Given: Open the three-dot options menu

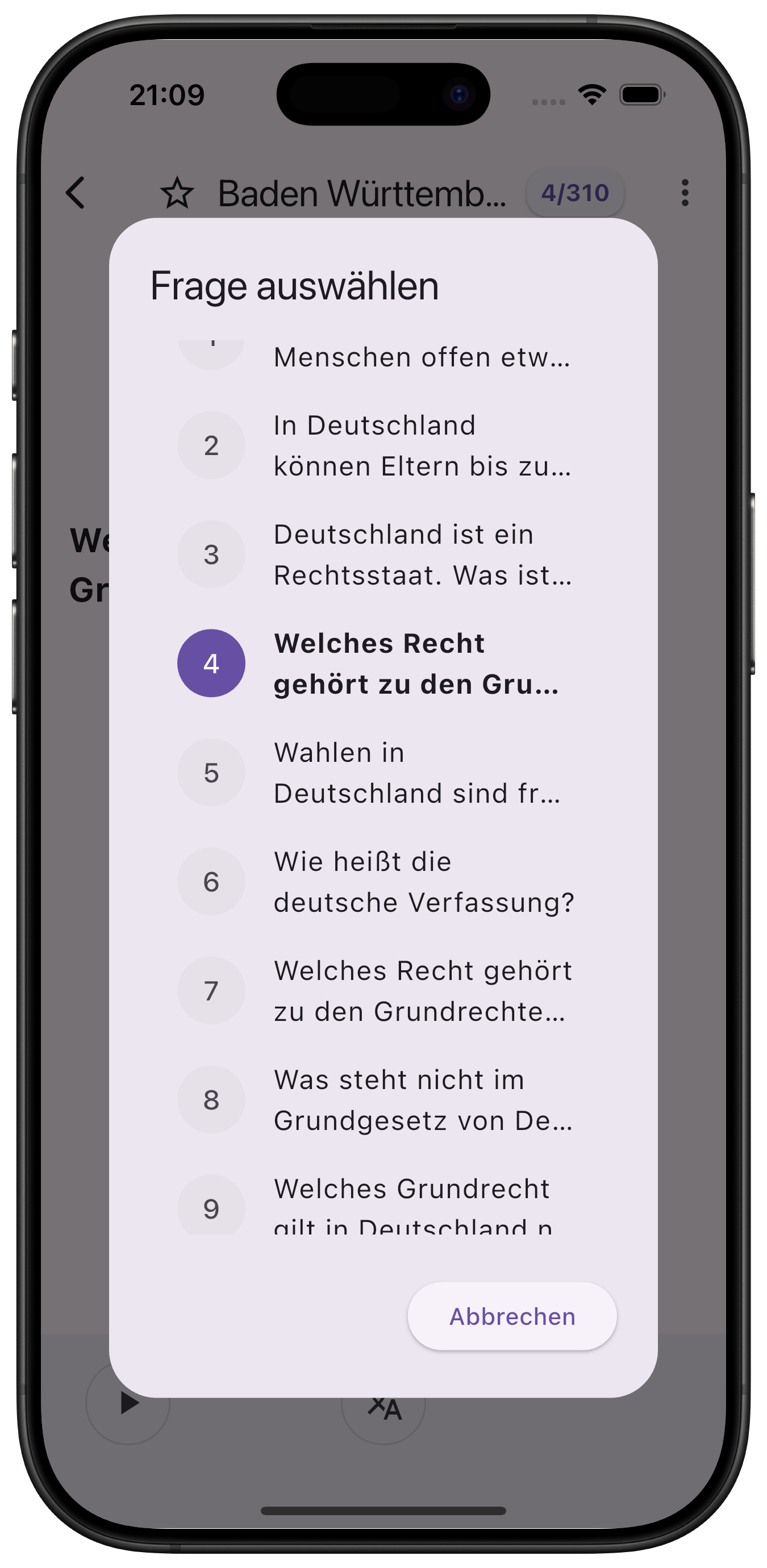Looking at the screenshot, I should coord(684,194).
